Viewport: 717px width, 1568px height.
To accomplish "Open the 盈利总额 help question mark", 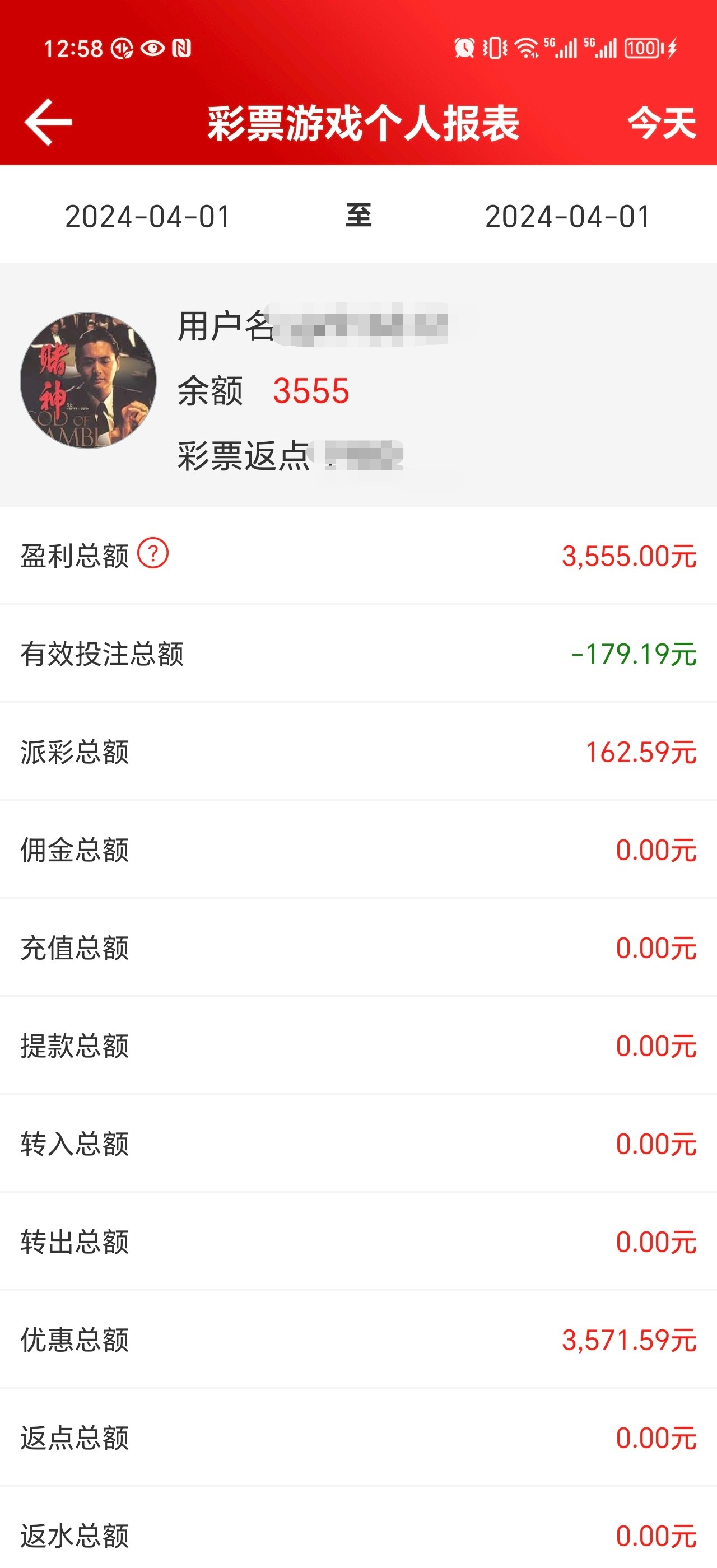I will point(153,553).
